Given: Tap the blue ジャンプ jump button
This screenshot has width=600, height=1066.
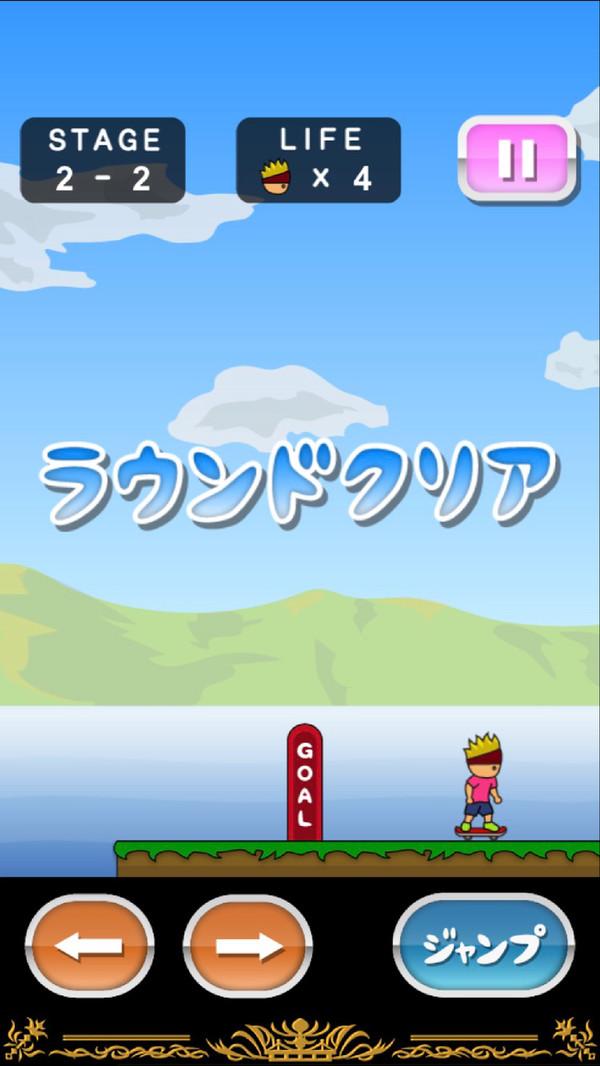Looking at the screenshot, I should pos(483,946).
